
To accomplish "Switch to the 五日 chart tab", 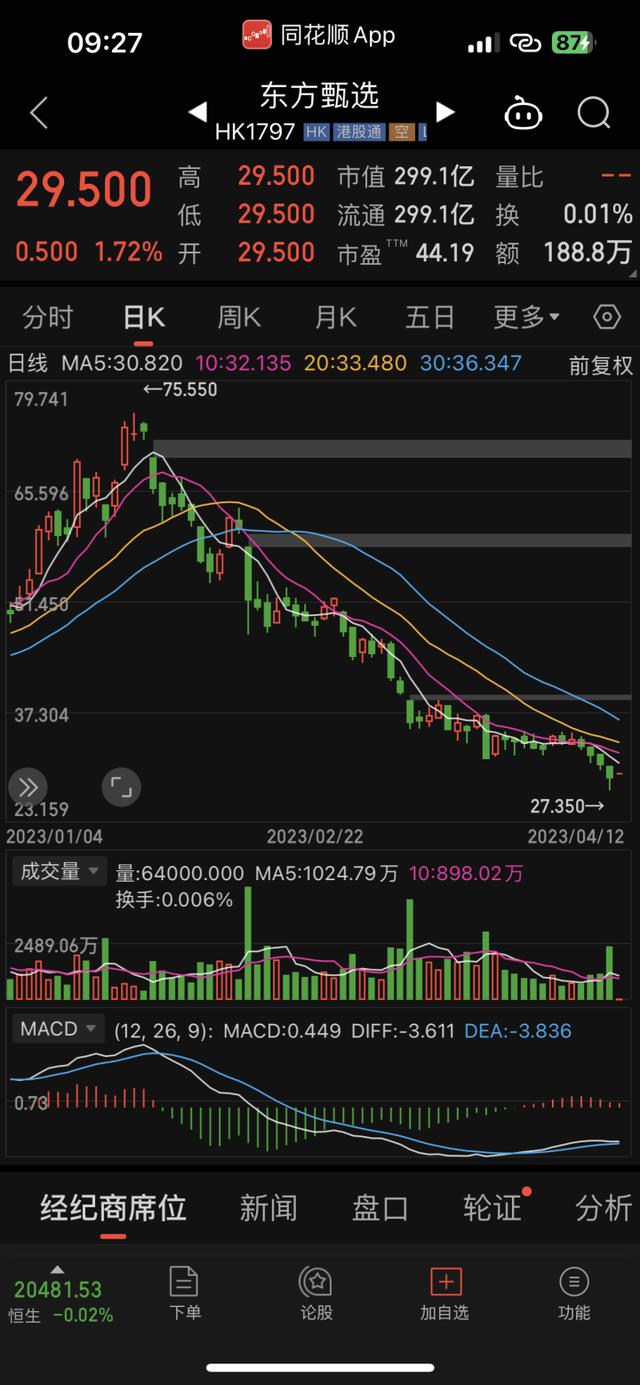I will [430, 318].
